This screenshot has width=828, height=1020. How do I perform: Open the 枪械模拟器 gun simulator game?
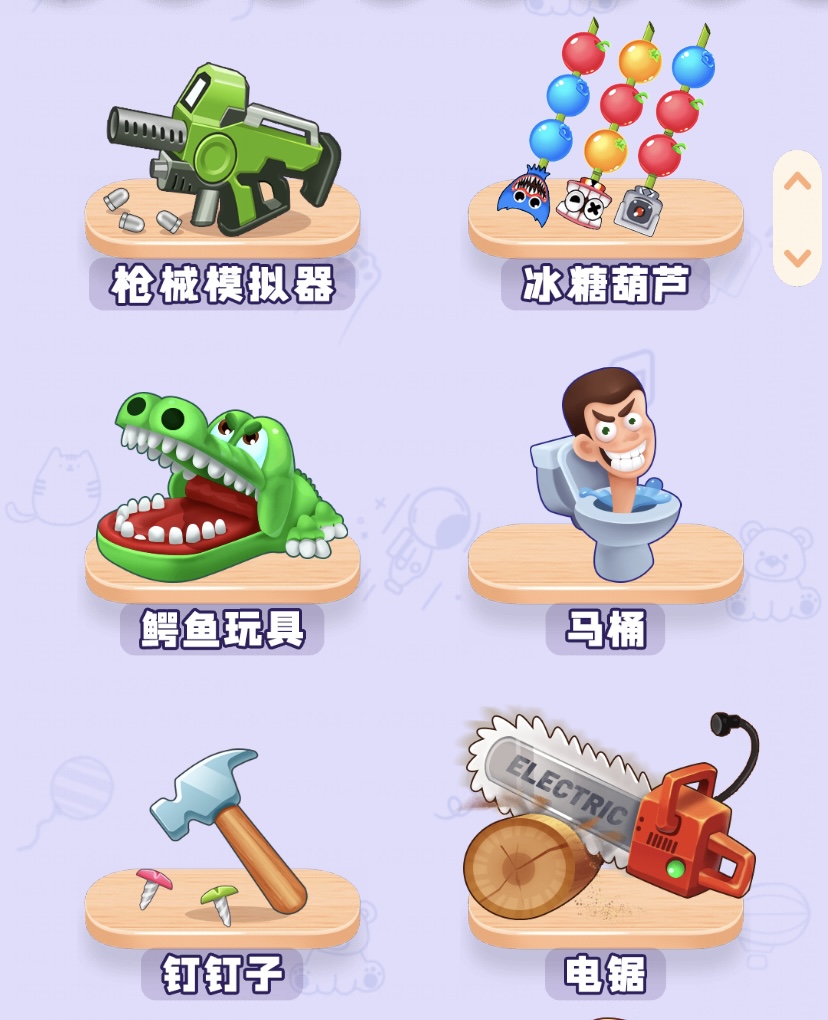222,160
